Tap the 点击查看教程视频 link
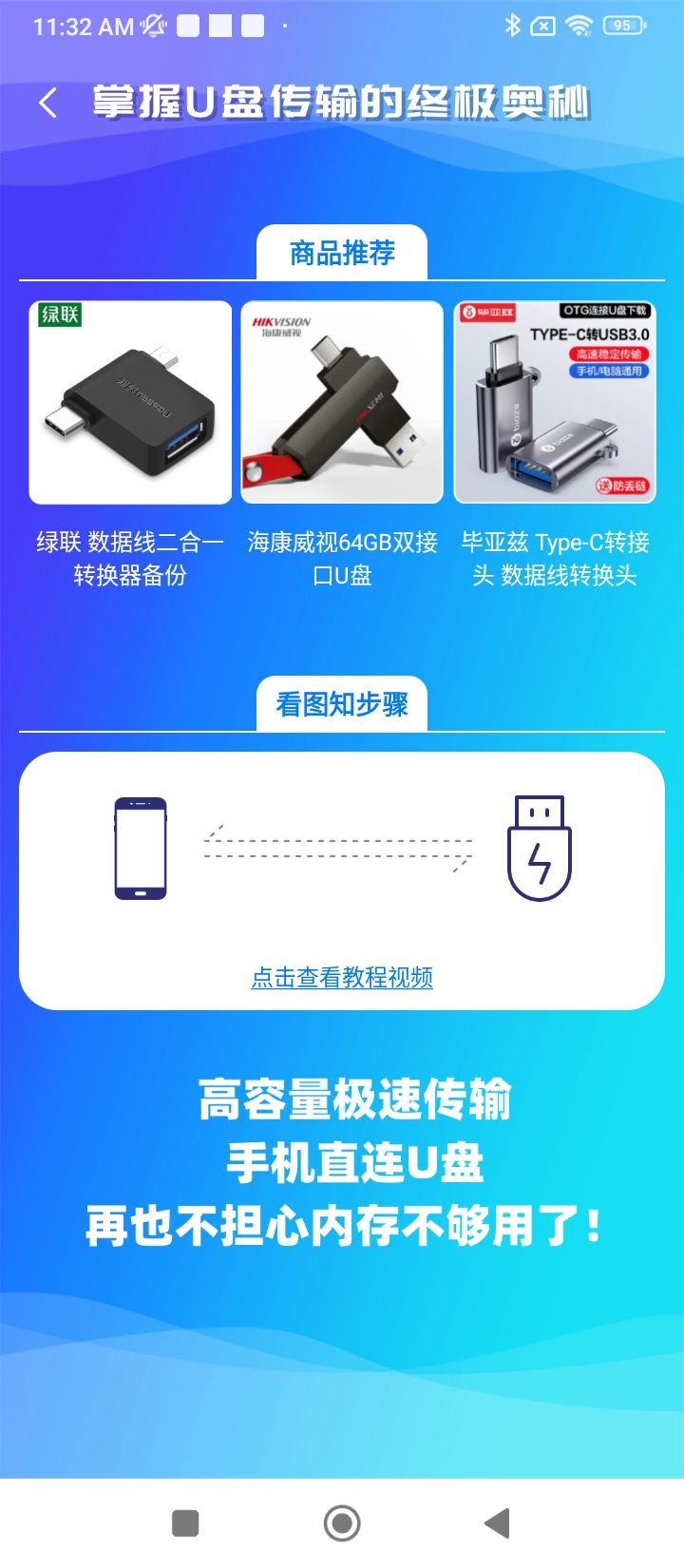Image resolution: width=684 pixels, height=1568 pixels. 342,977
